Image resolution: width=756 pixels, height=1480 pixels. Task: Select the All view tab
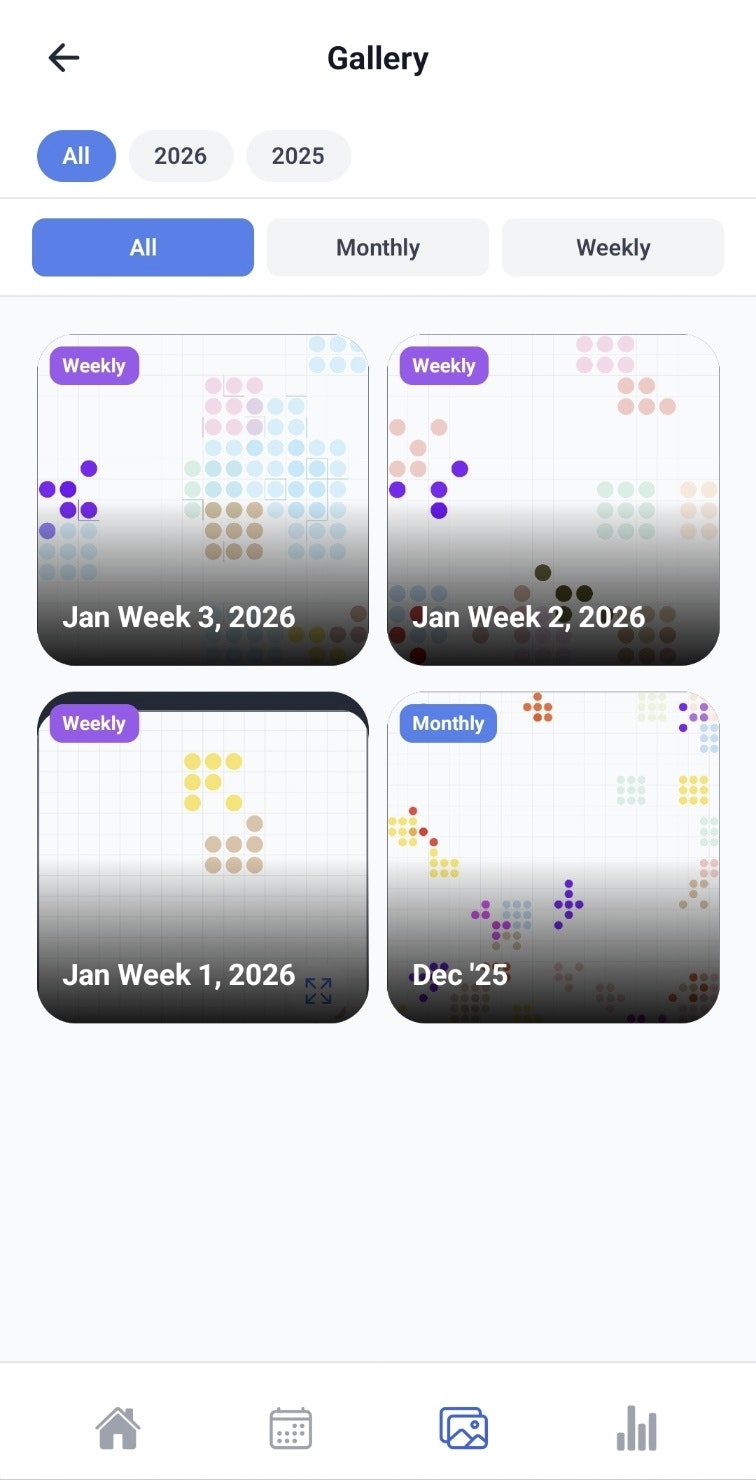click(x=142, y=247)
